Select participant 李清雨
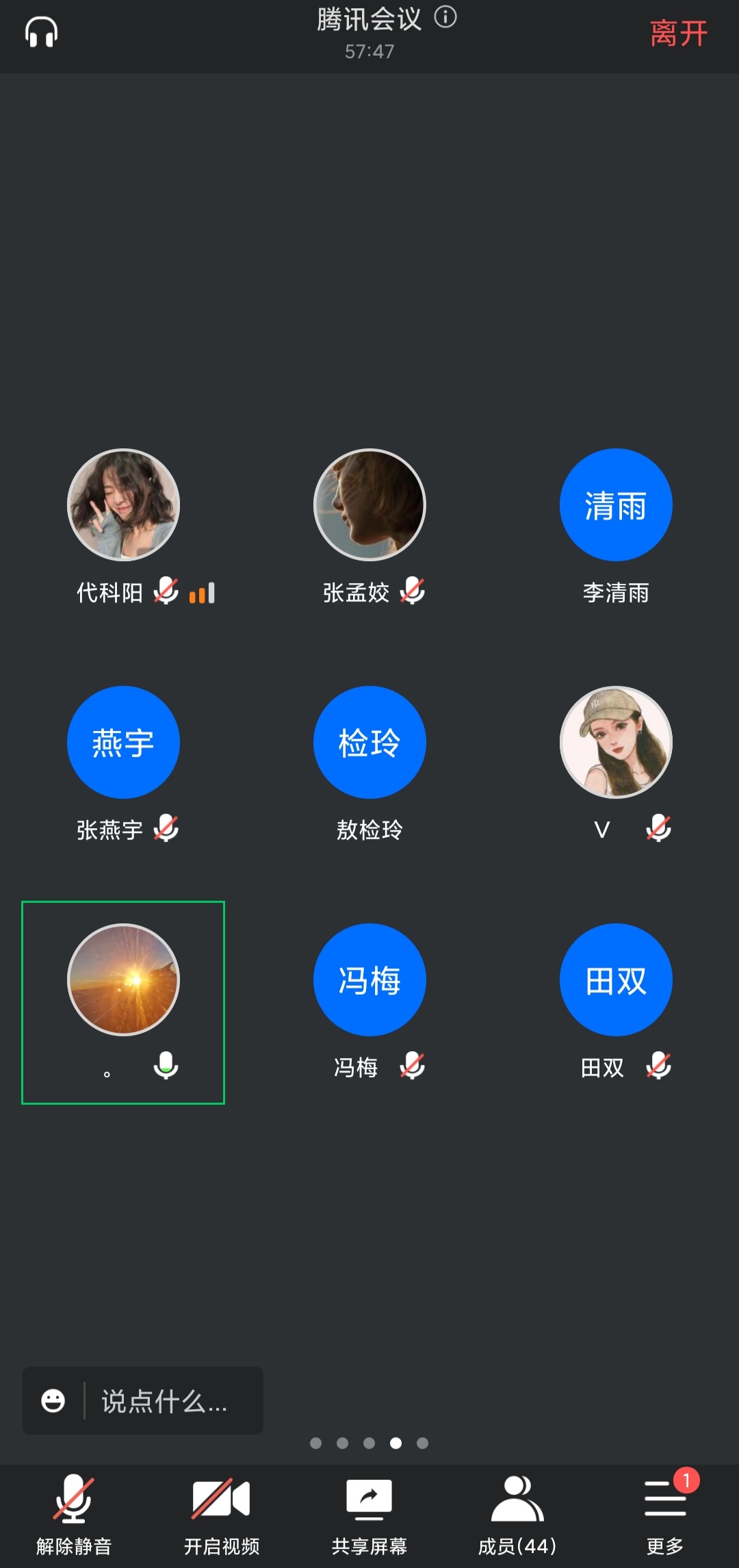Image resolution: width=739 pixels, height=1568 pixels. [x=616, y=505]
